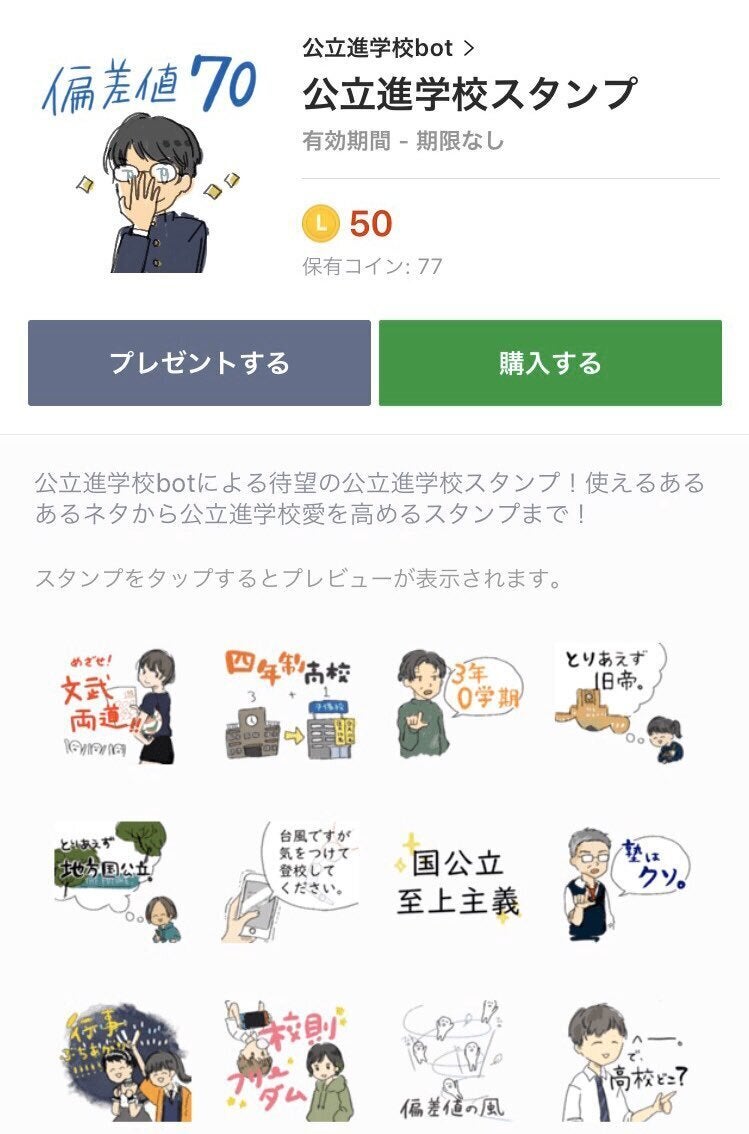The image size is (749, 1134).
Task: Preview the 塾はクソ sticker
Action: 626,882
